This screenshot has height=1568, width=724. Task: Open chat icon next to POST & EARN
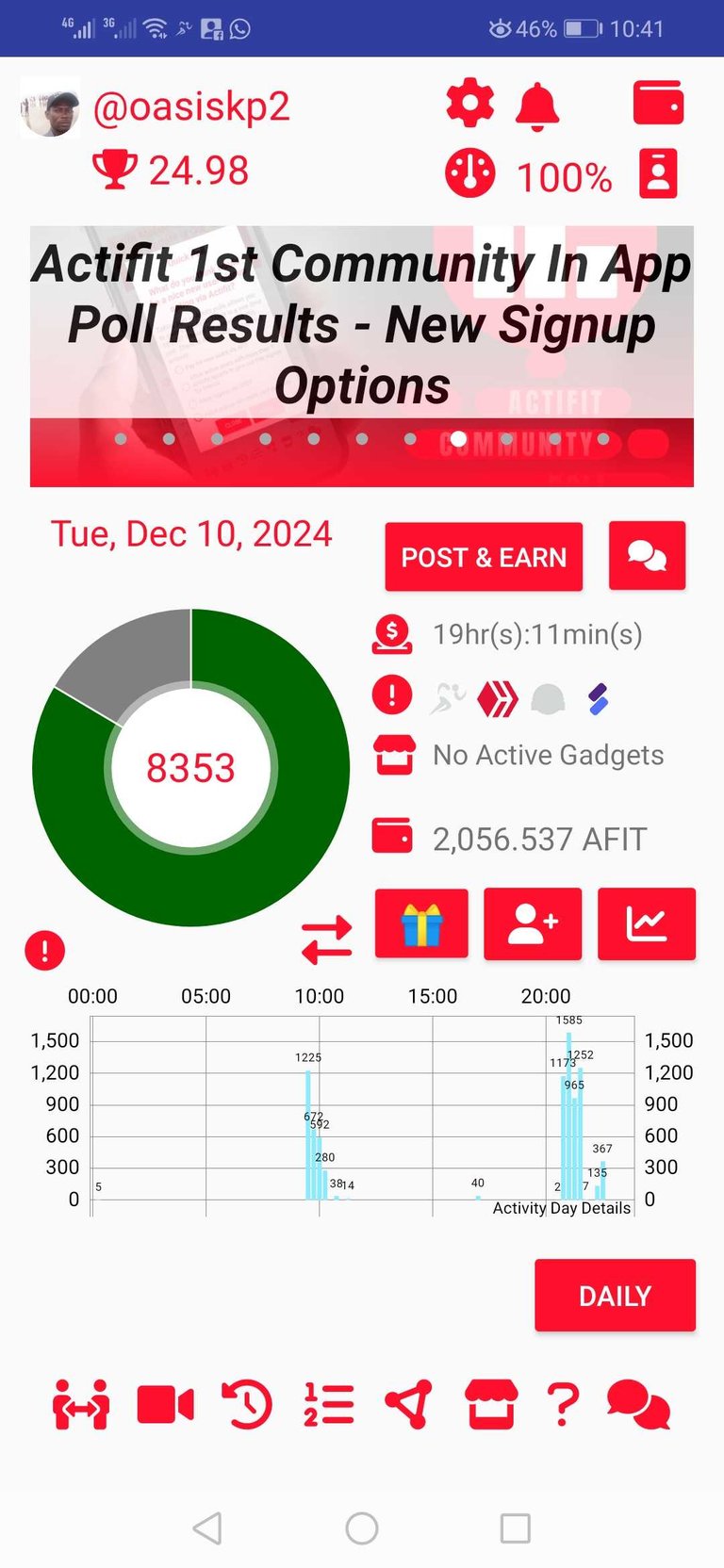(x=647, y=556)
